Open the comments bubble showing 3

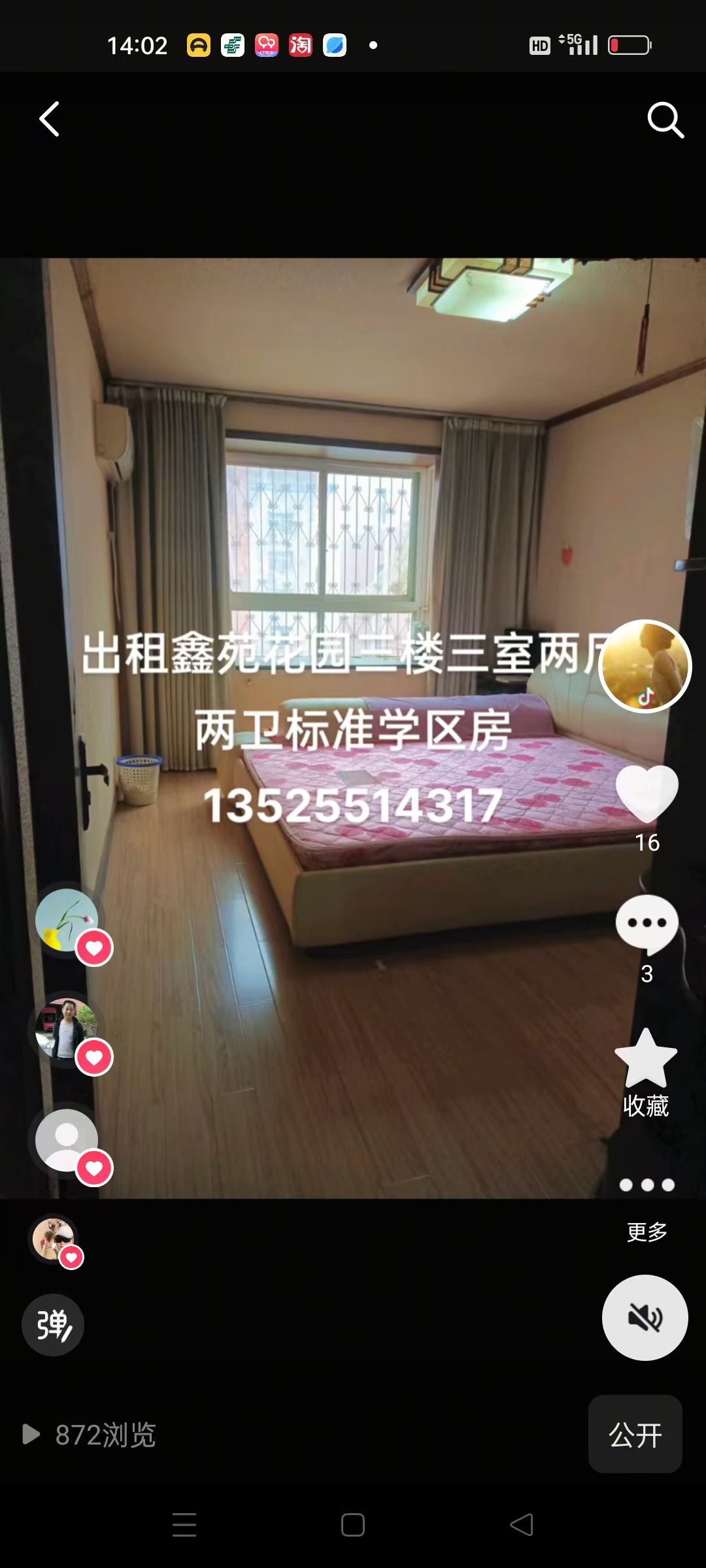coord(647,924)
